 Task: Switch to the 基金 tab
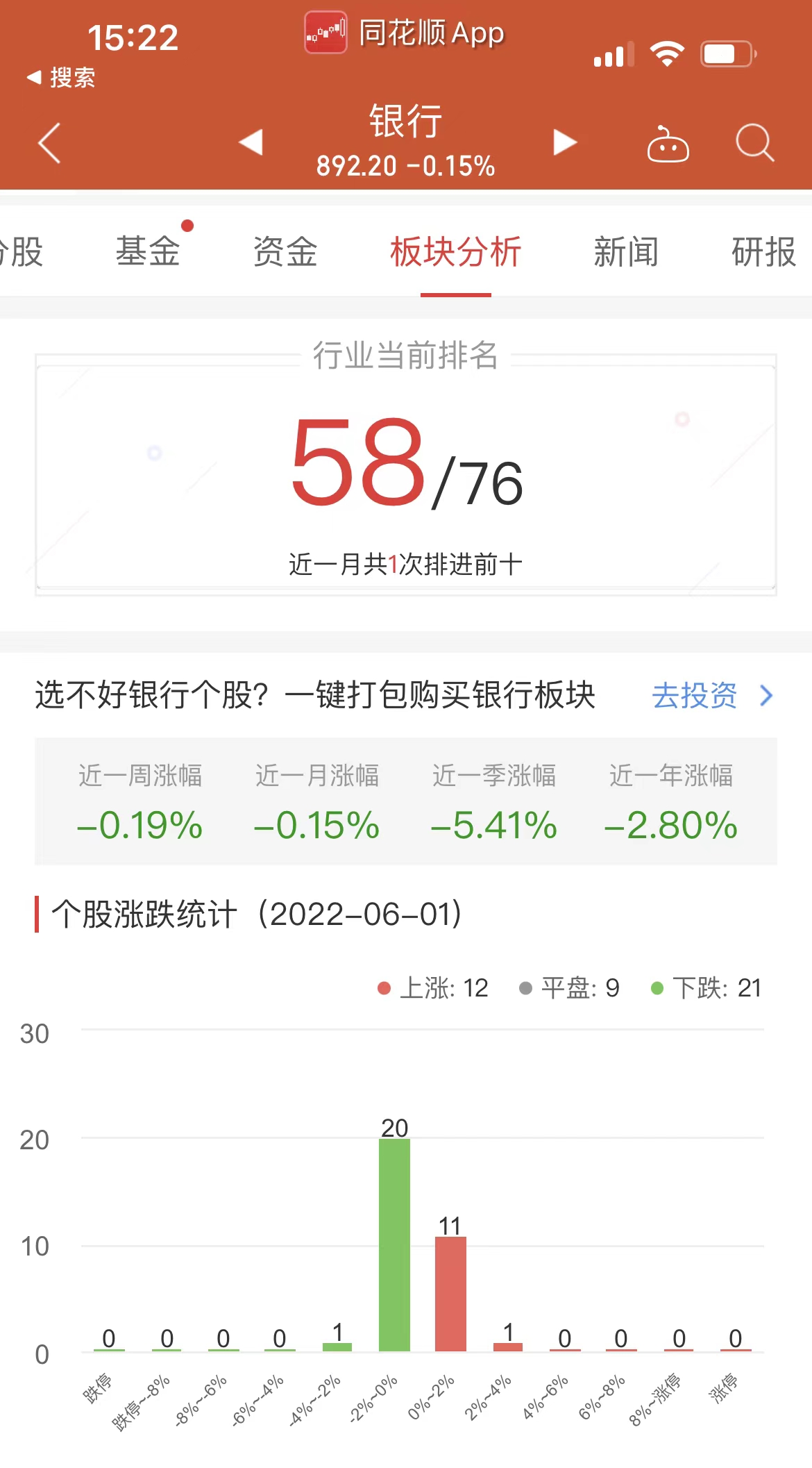pos(148,251)
